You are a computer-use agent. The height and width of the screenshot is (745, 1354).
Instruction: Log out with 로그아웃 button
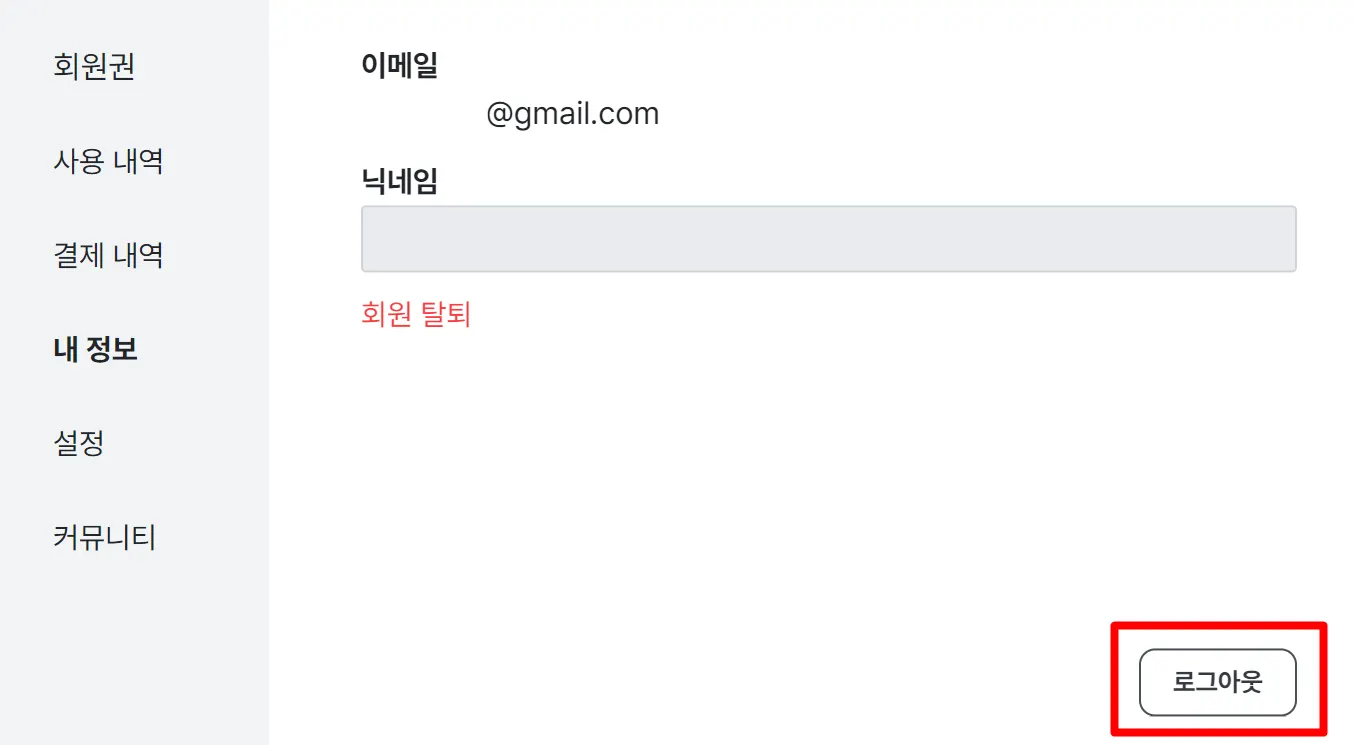pyautogui.click(x=1217, y=683)
